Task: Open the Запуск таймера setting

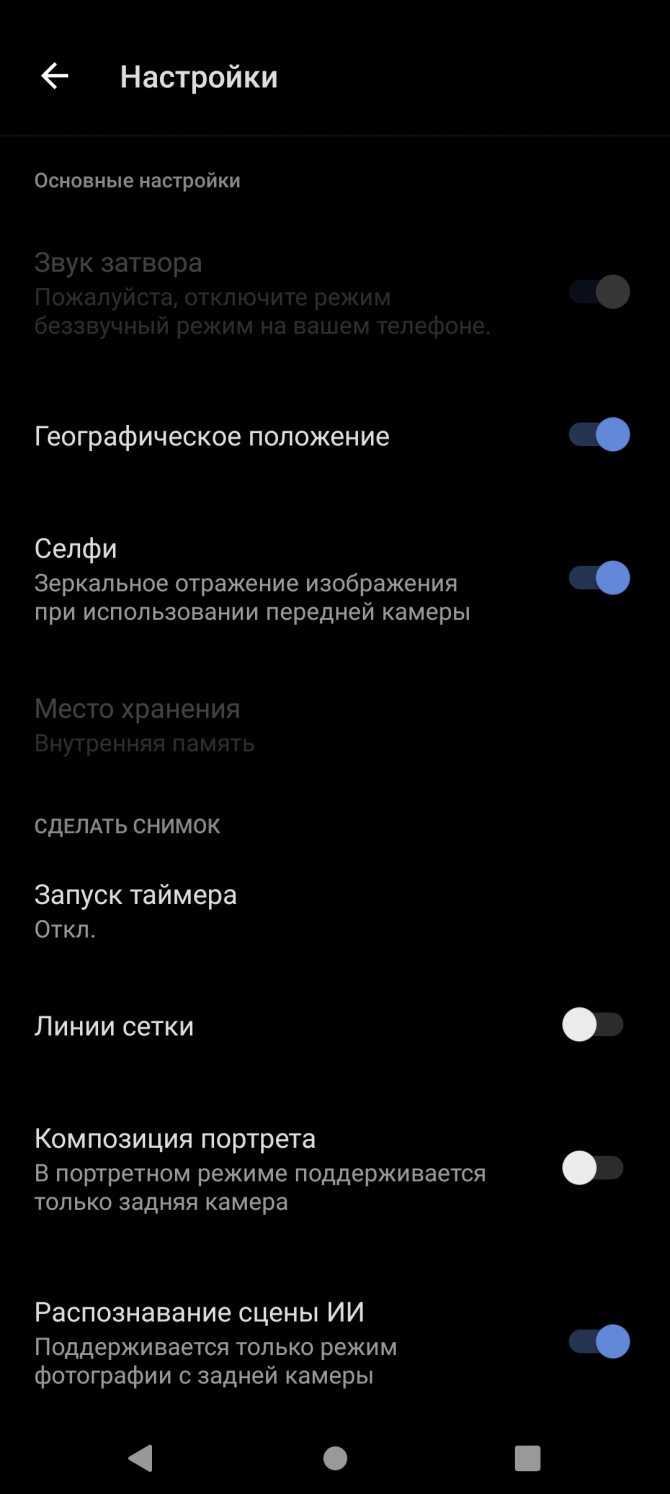Action: click(x=335, y=910)
